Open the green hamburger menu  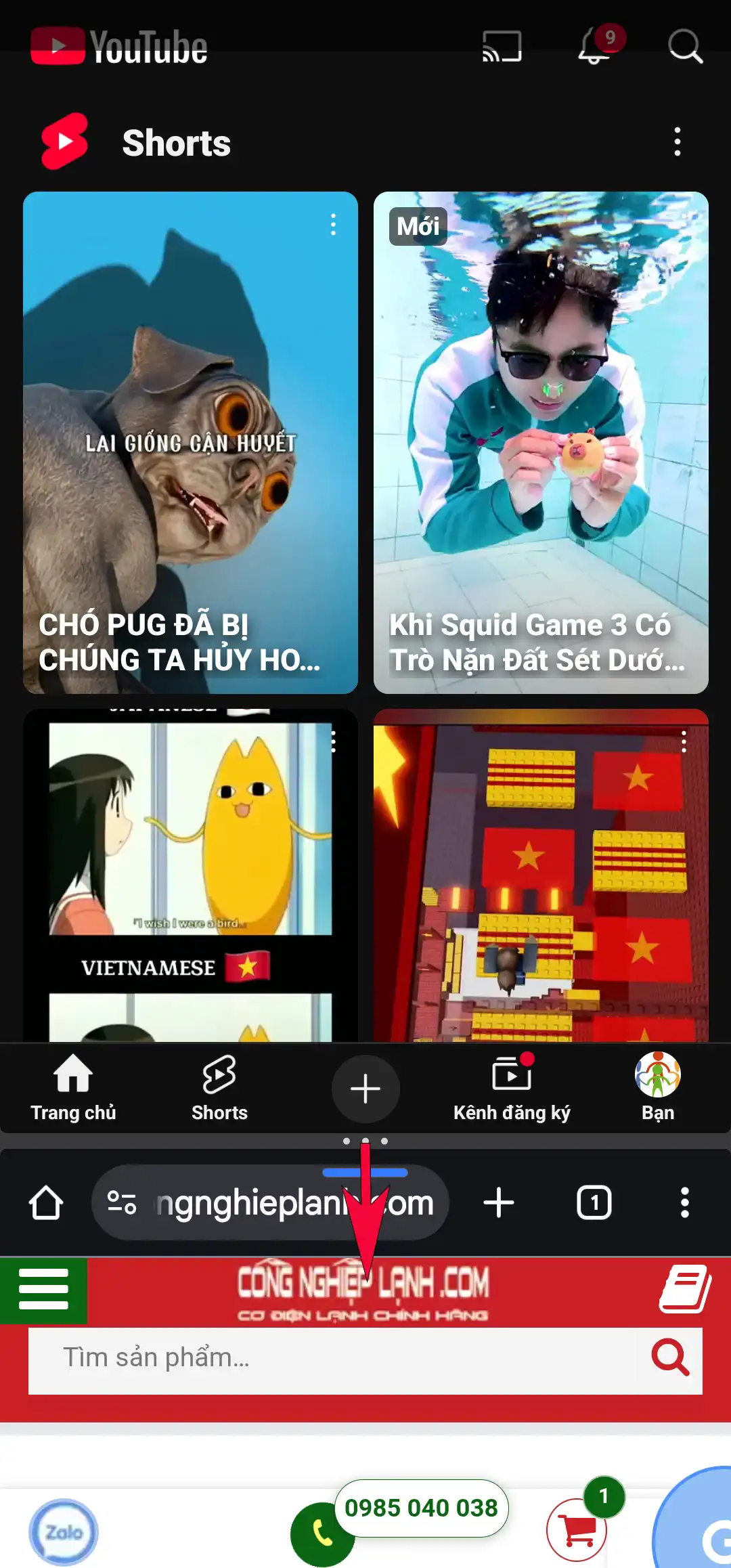[43, 1290]
